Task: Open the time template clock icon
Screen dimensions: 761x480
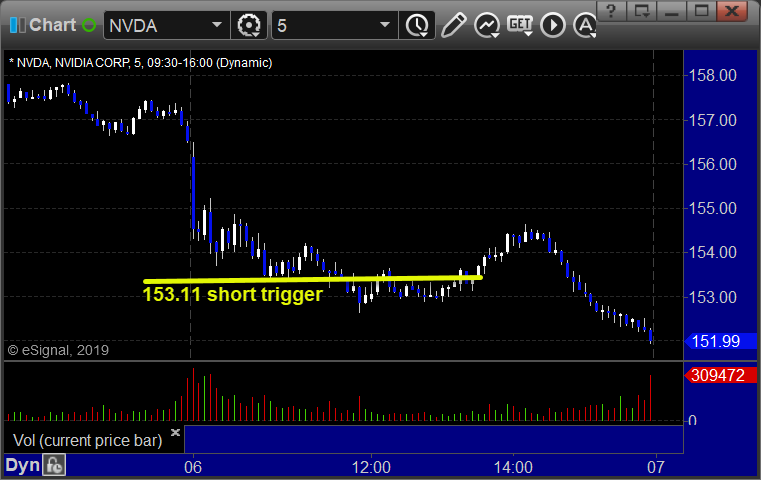Action: click(x=414, y=25)
